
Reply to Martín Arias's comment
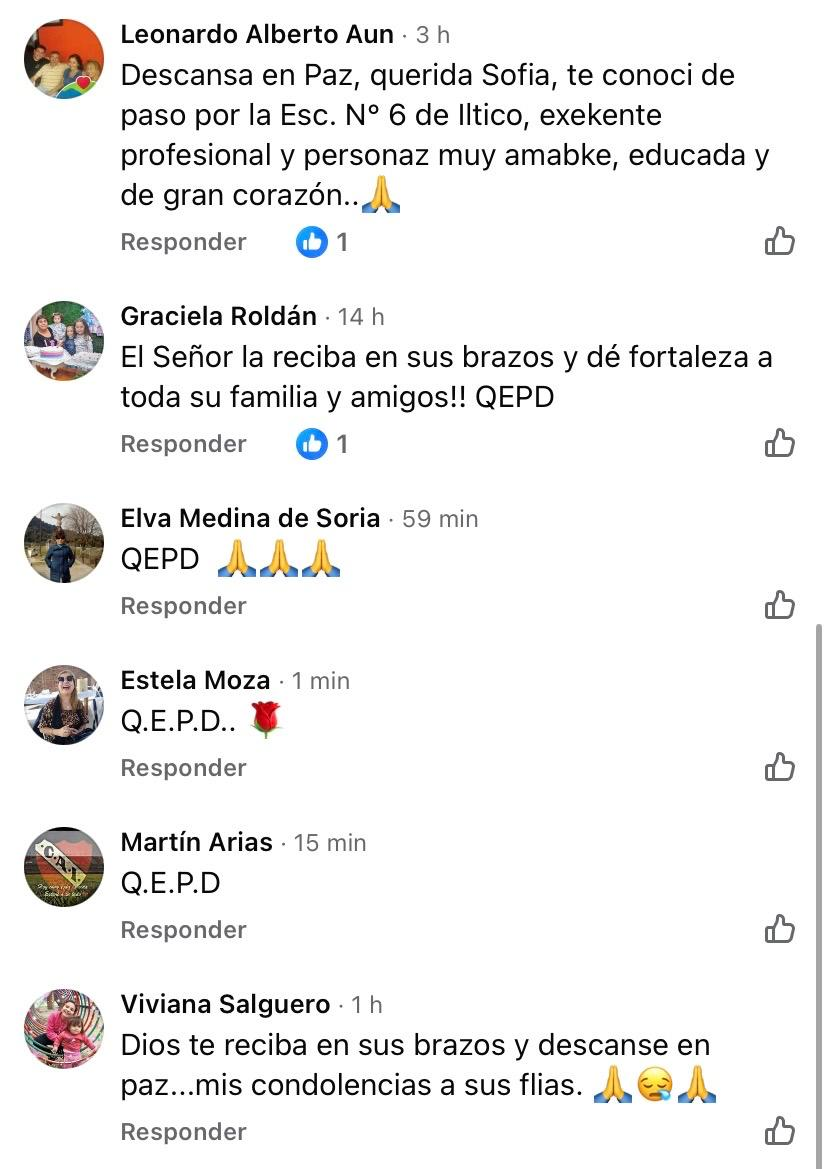(x=183, y=930)
